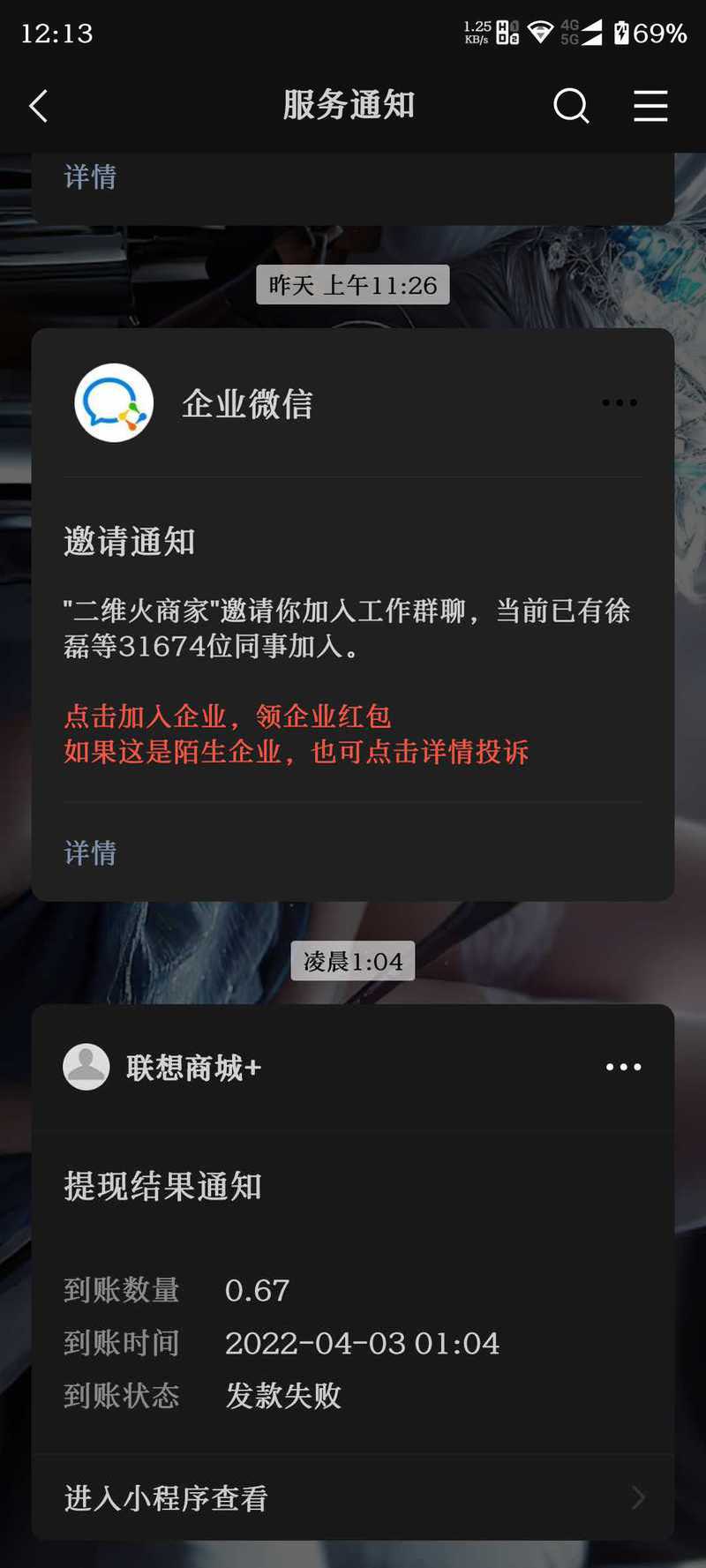
Task: Go back from 服务通知
Action: (x=38, y=107)
